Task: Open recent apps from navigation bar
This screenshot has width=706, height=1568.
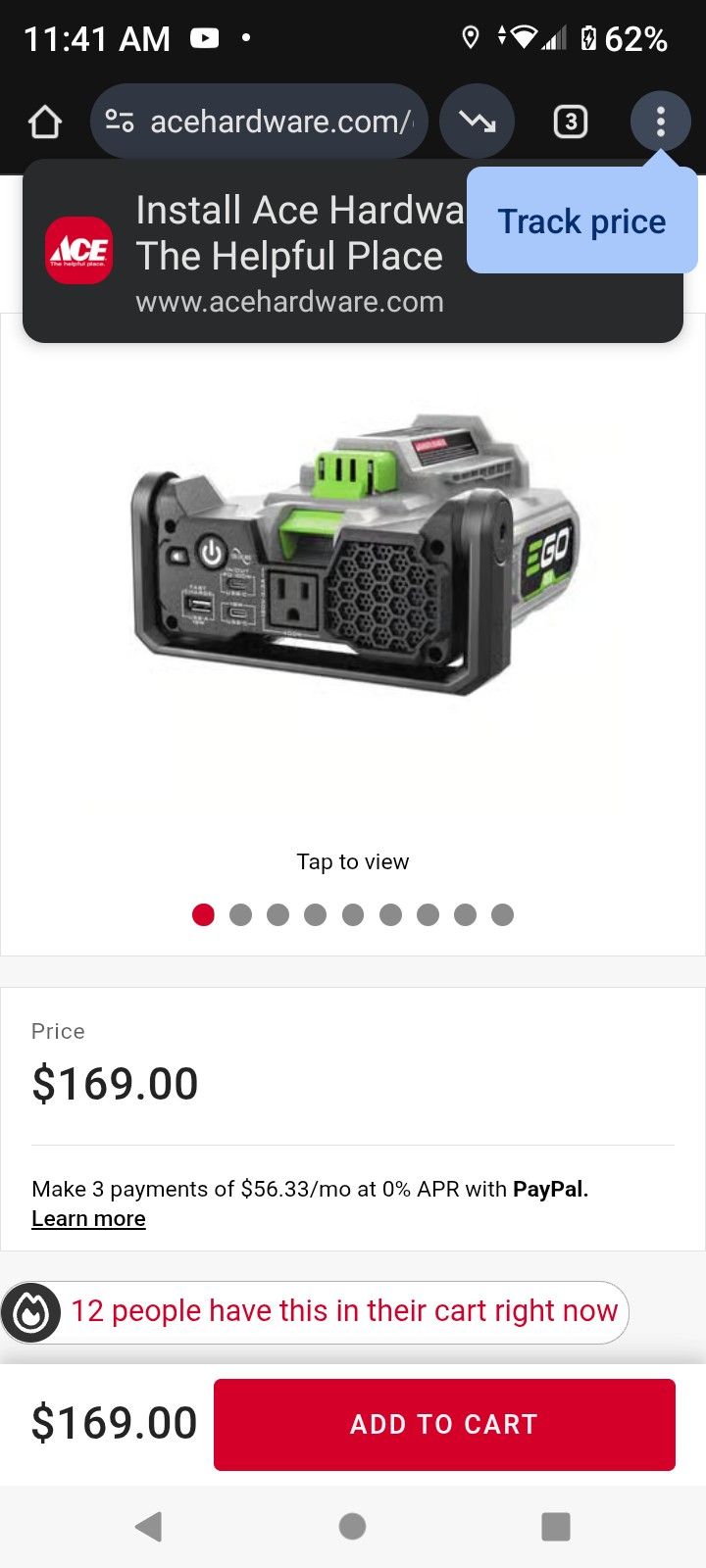Action: (x=555, y=1526)
